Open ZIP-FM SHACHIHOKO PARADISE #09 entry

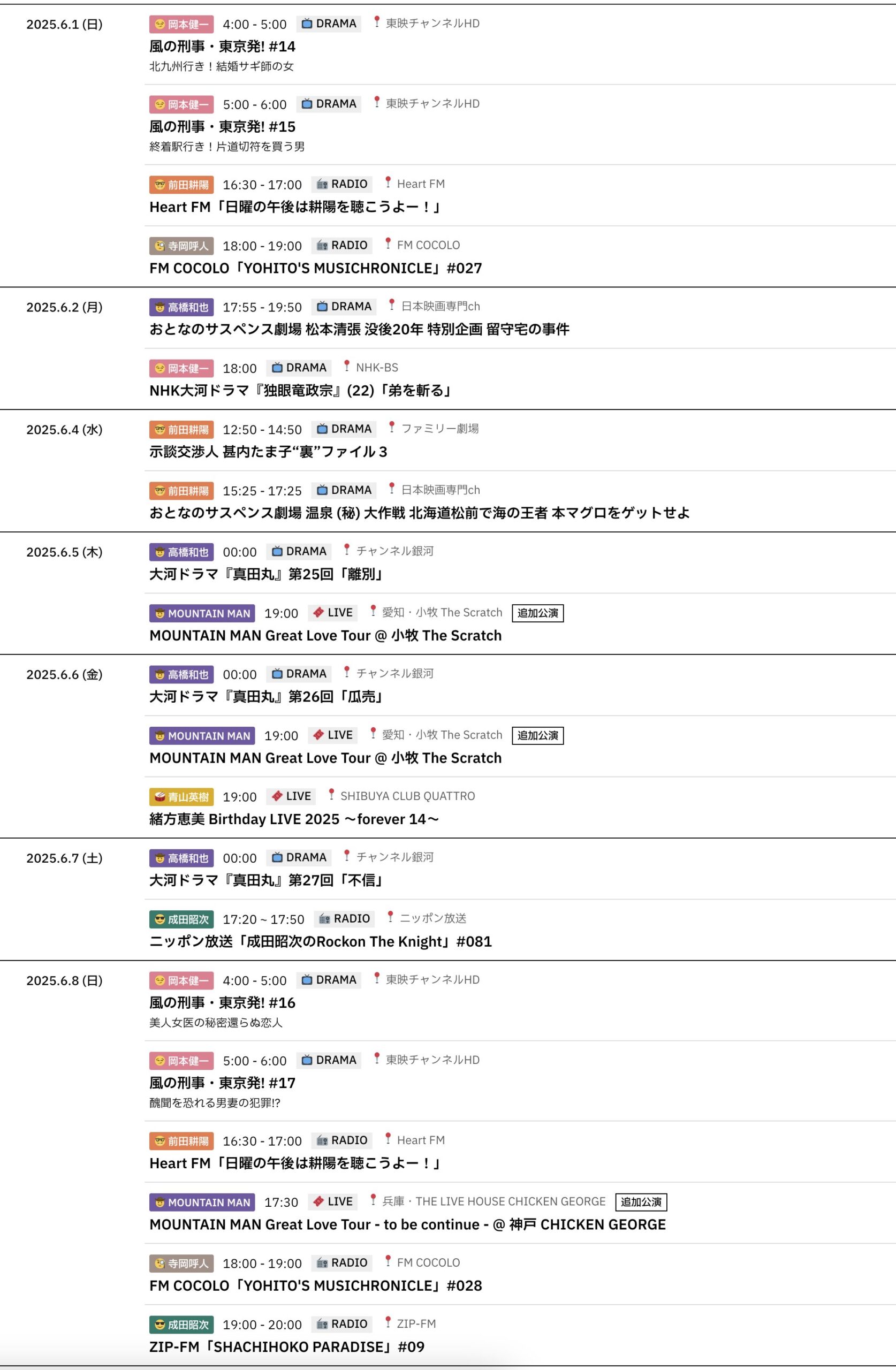287,1347
